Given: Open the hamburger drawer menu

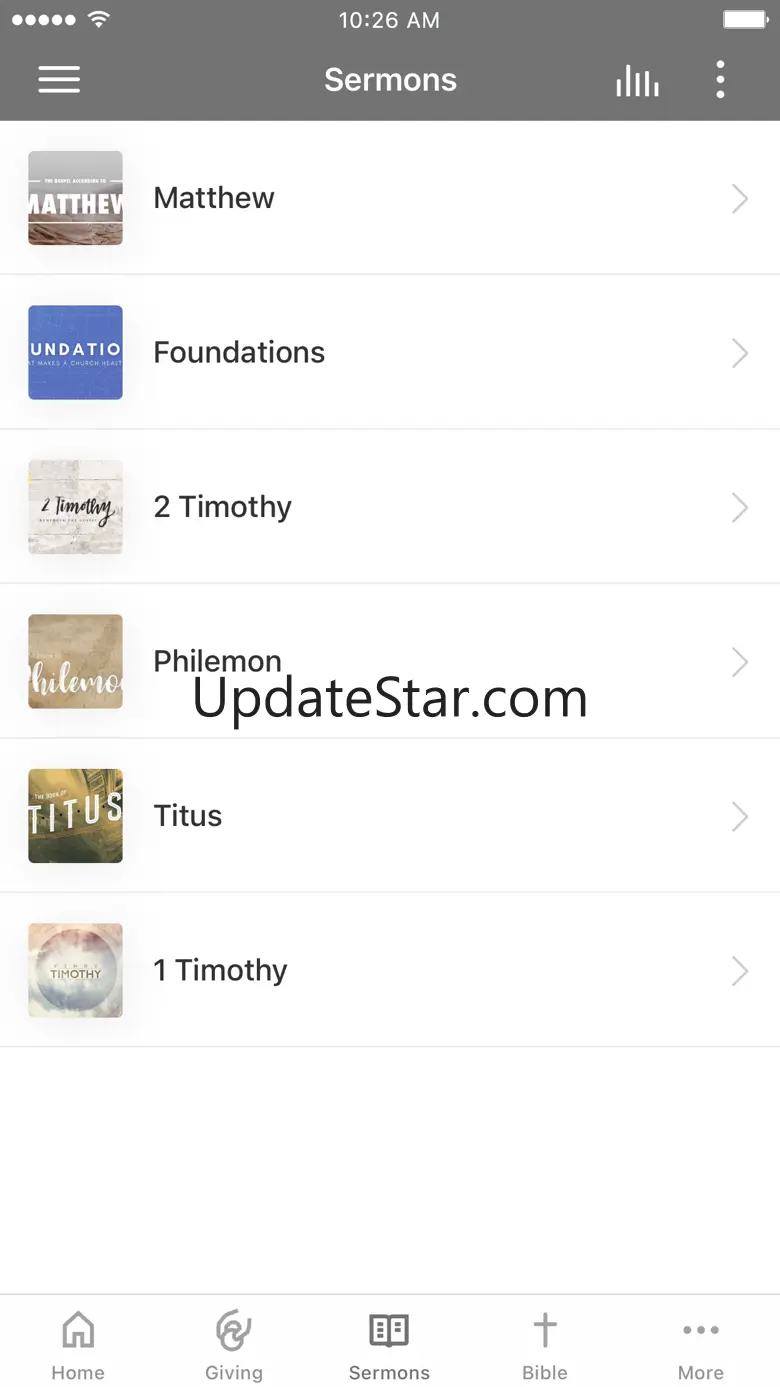Looking at the screenshot, I should [x=59, y=80].
